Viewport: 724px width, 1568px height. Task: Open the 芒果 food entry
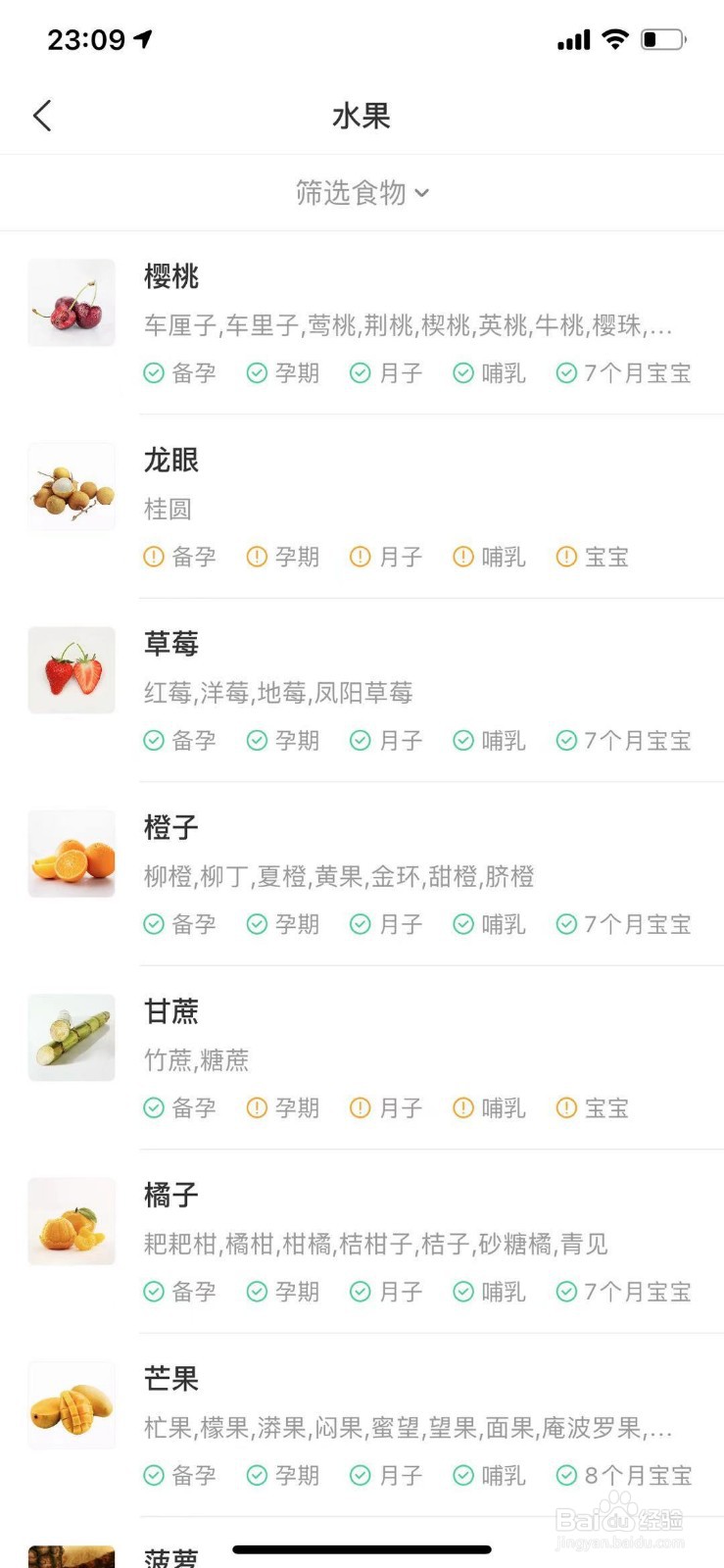[170, 1379]
